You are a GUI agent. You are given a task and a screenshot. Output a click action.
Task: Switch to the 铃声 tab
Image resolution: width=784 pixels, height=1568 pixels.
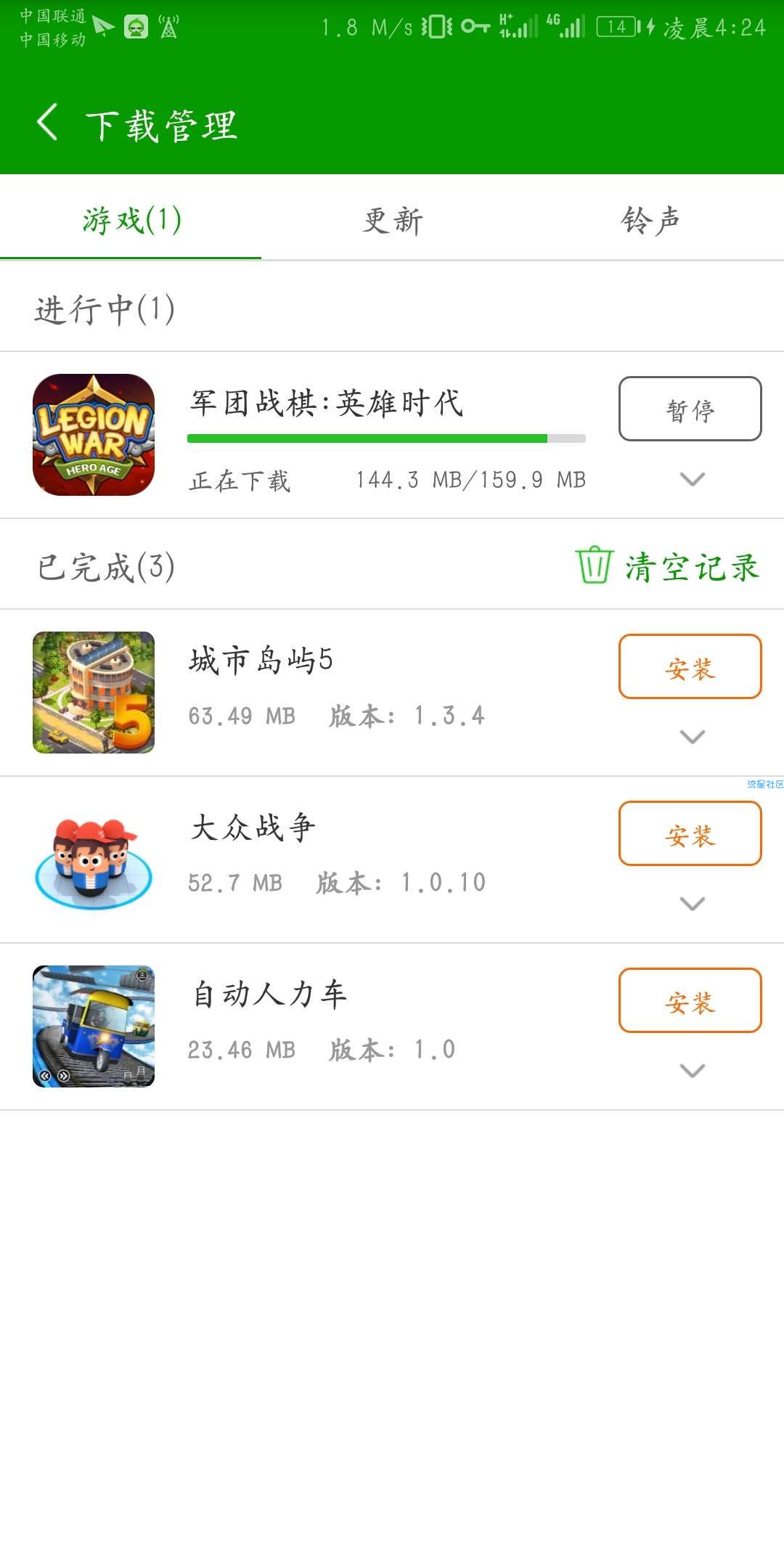tap(651, 220)
